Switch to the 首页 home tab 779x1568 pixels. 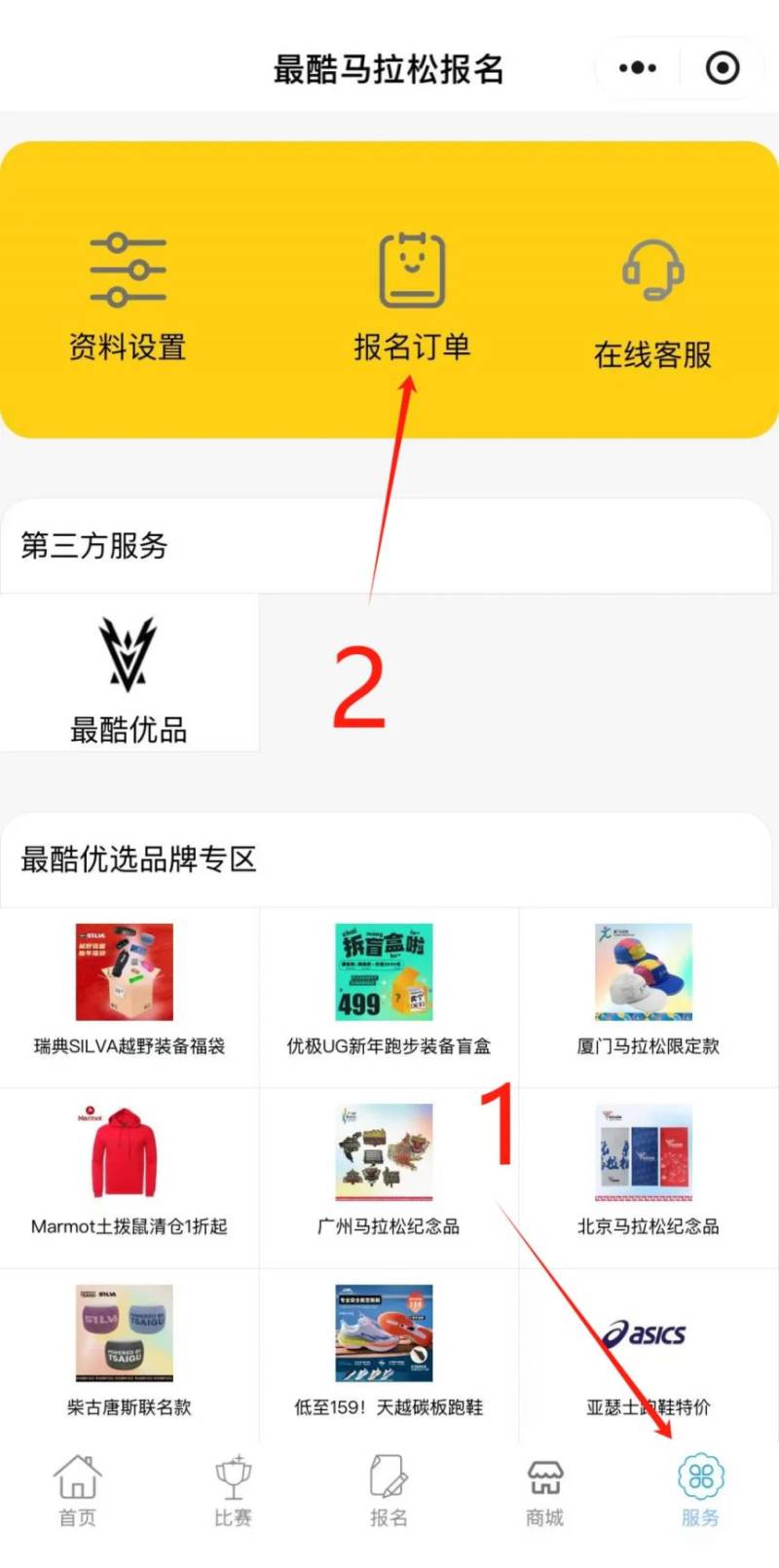point(77,1489)
